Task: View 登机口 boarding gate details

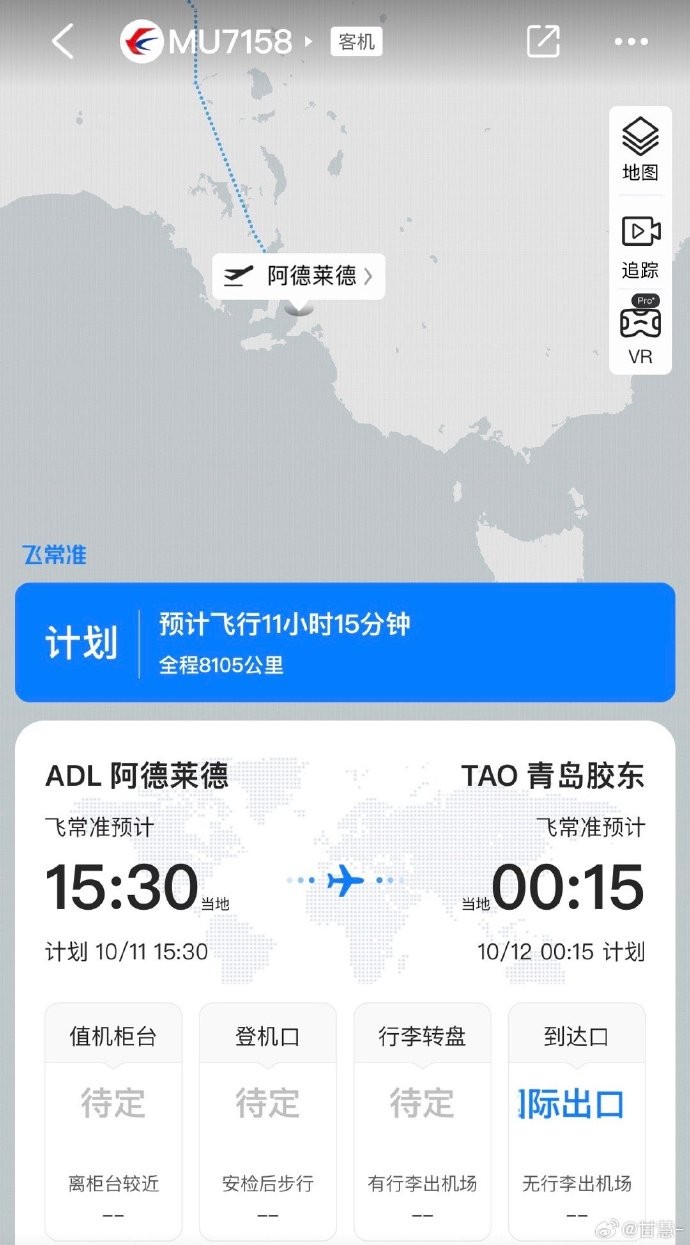Action: pos(267,1120)
